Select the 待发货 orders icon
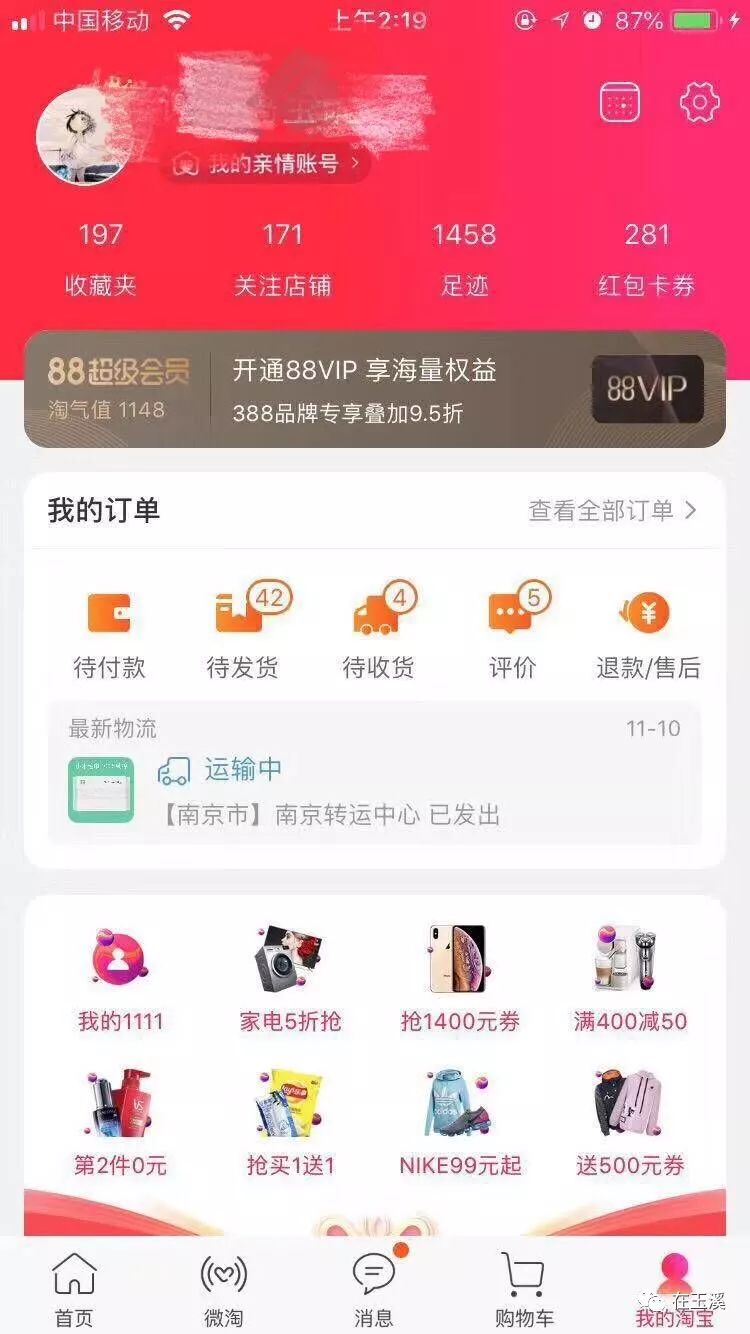This screenshot has width=750, height=1334. click(243, 613)
